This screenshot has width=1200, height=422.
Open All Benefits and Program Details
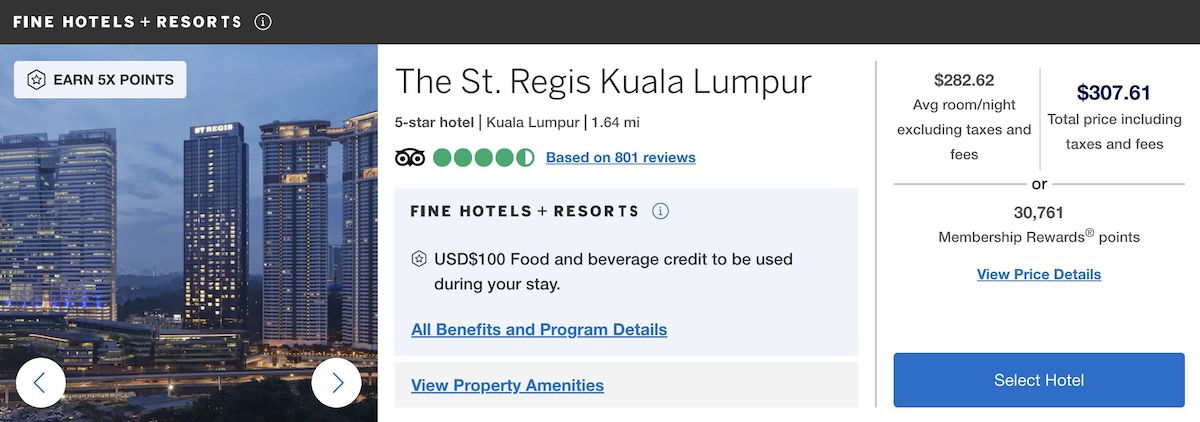coord(539,329)
